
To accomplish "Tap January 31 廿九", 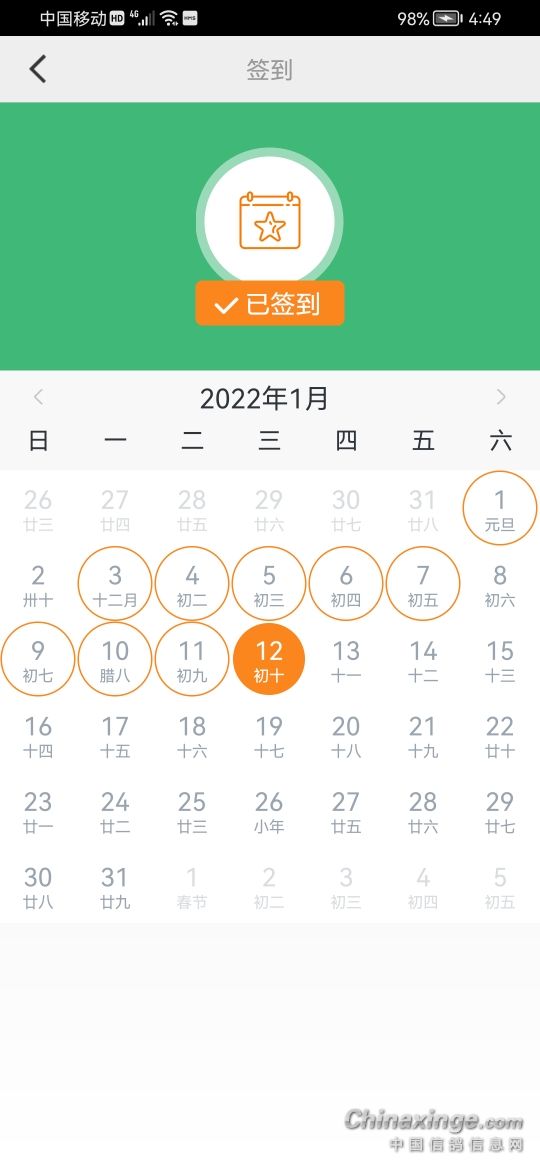I will [115, 886].
